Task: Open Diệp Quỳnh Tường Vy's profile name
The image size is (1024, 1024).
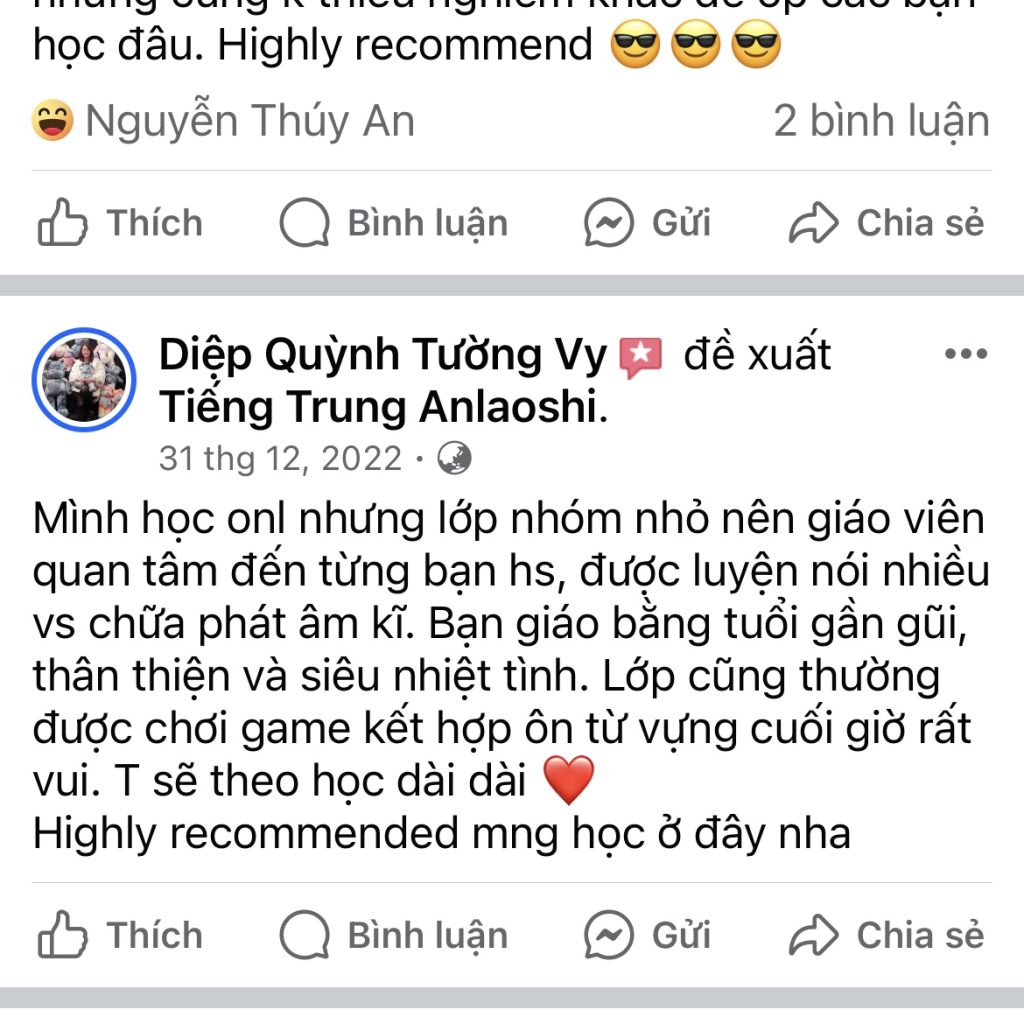Action: point(383,355)
